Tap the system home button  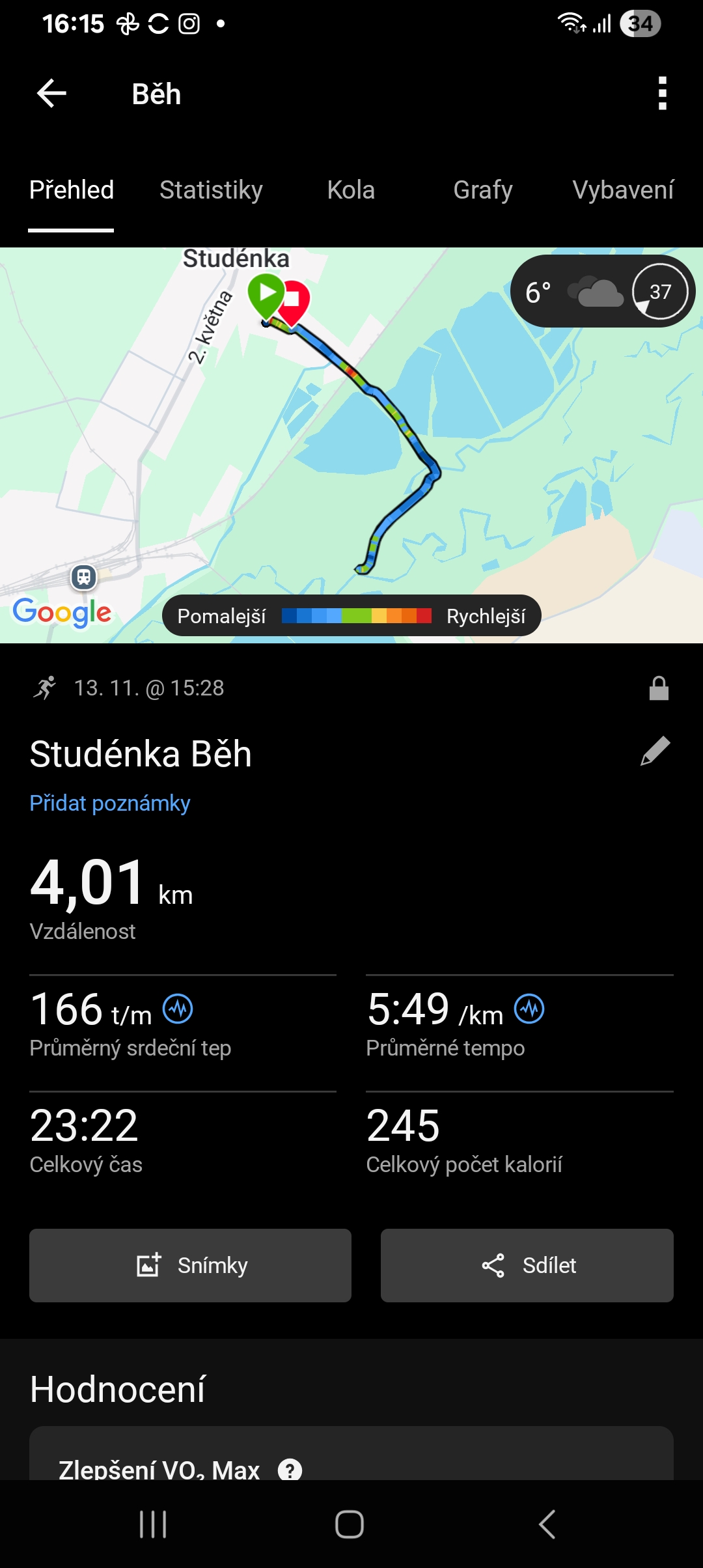350,1524
